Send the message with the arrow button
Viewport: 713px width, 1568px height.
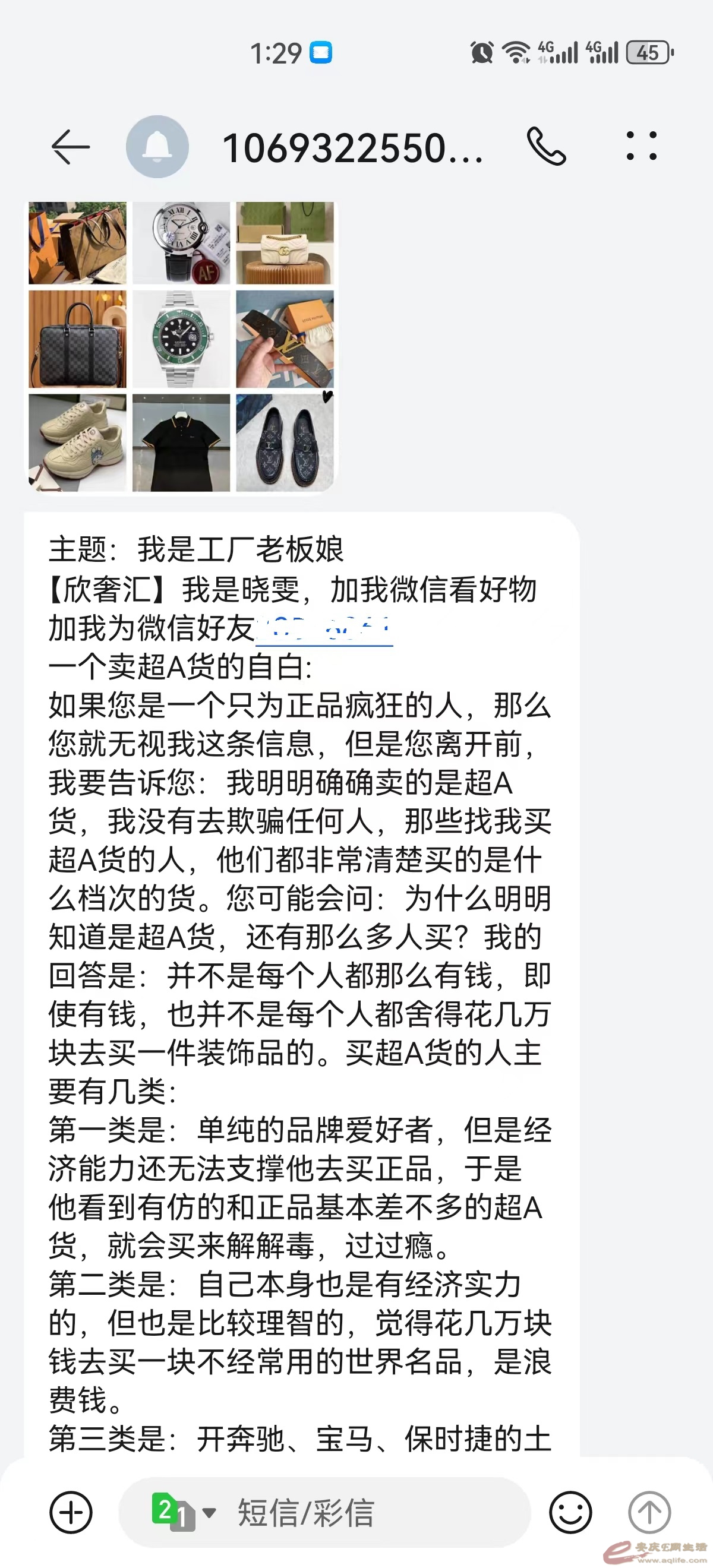tap(649, 1512)
